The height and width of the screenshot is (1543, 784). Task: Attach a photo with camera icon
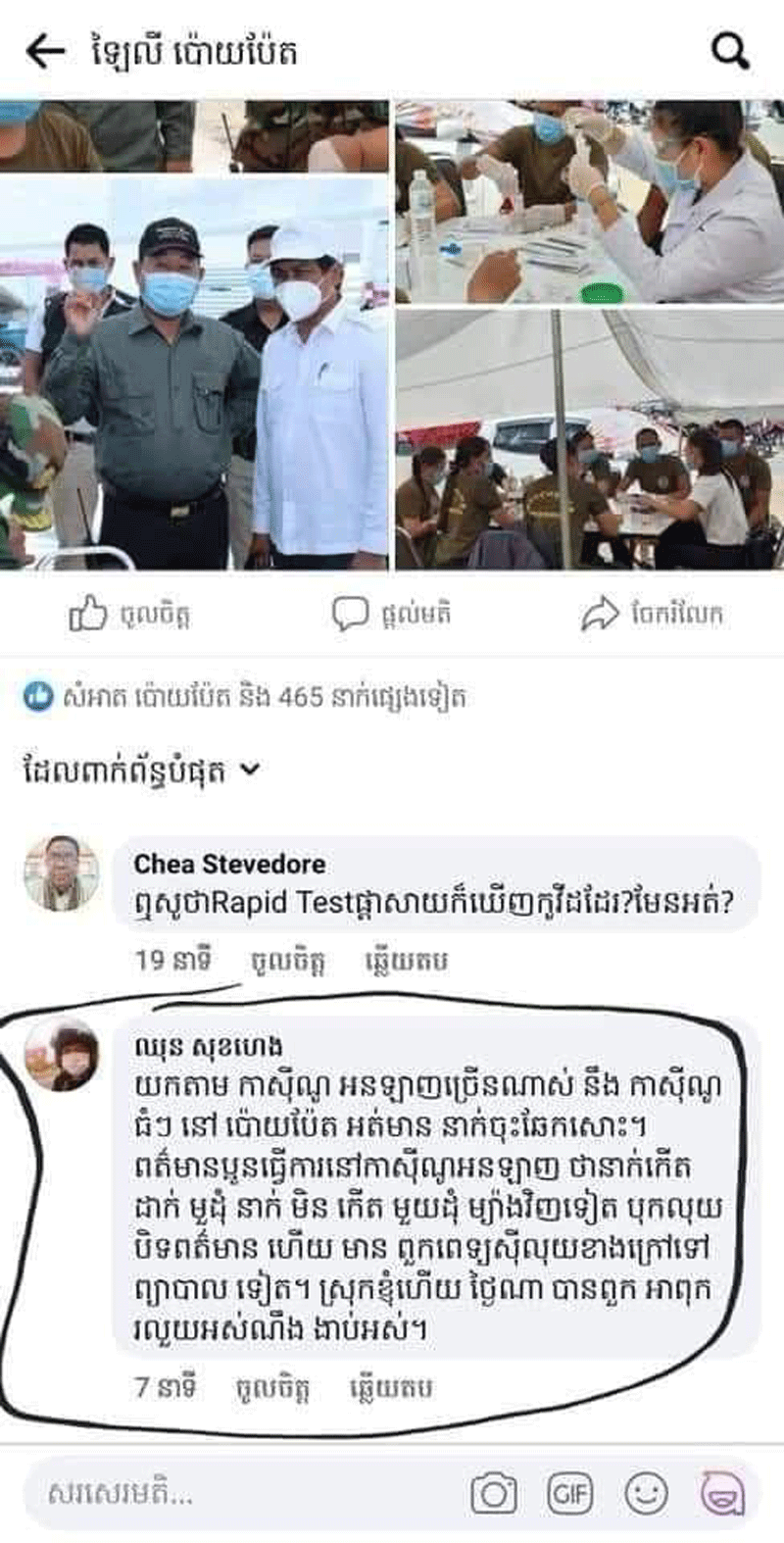tap(494, 1494)
